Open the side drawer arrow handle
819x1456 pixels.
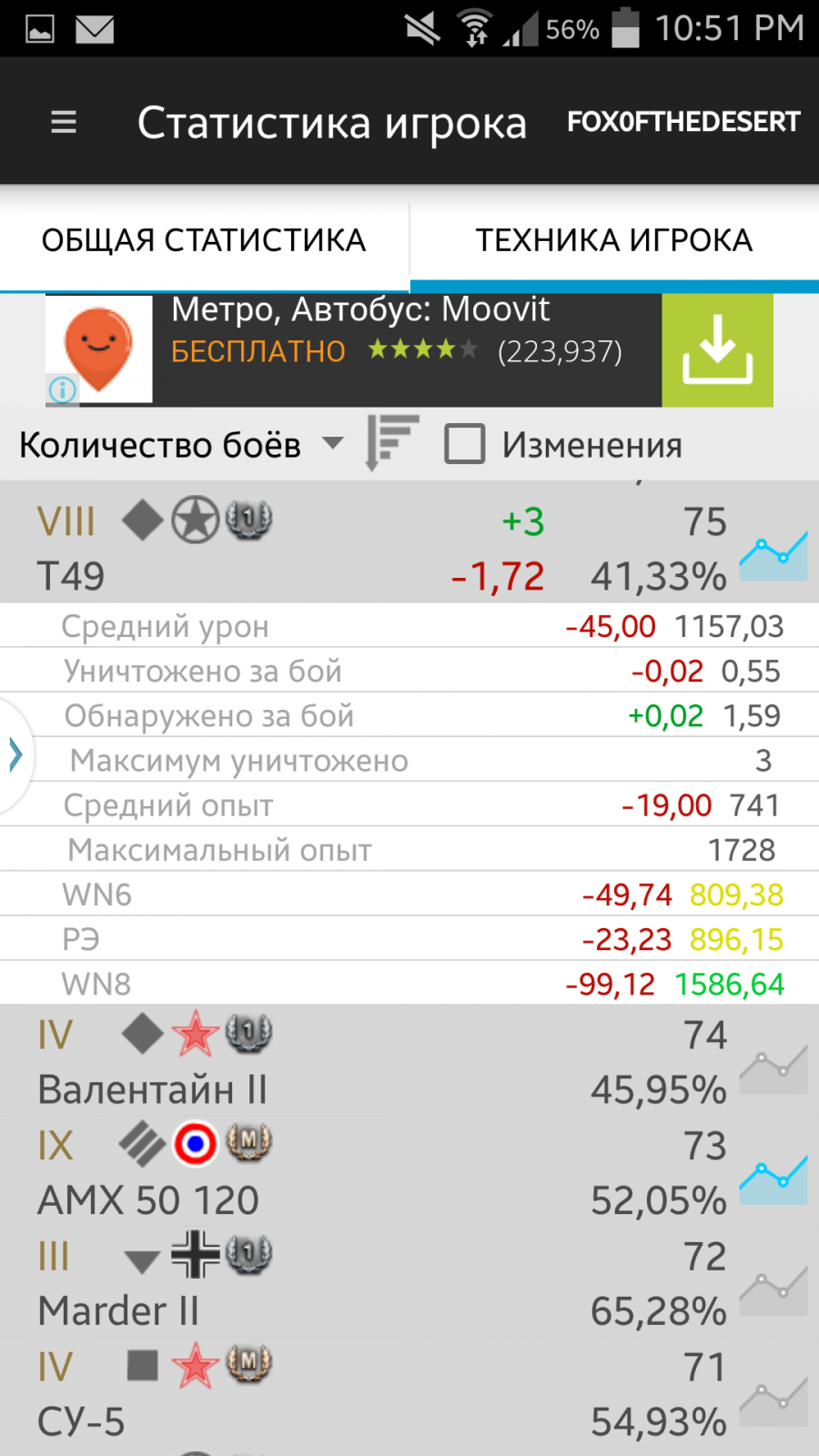15,755
